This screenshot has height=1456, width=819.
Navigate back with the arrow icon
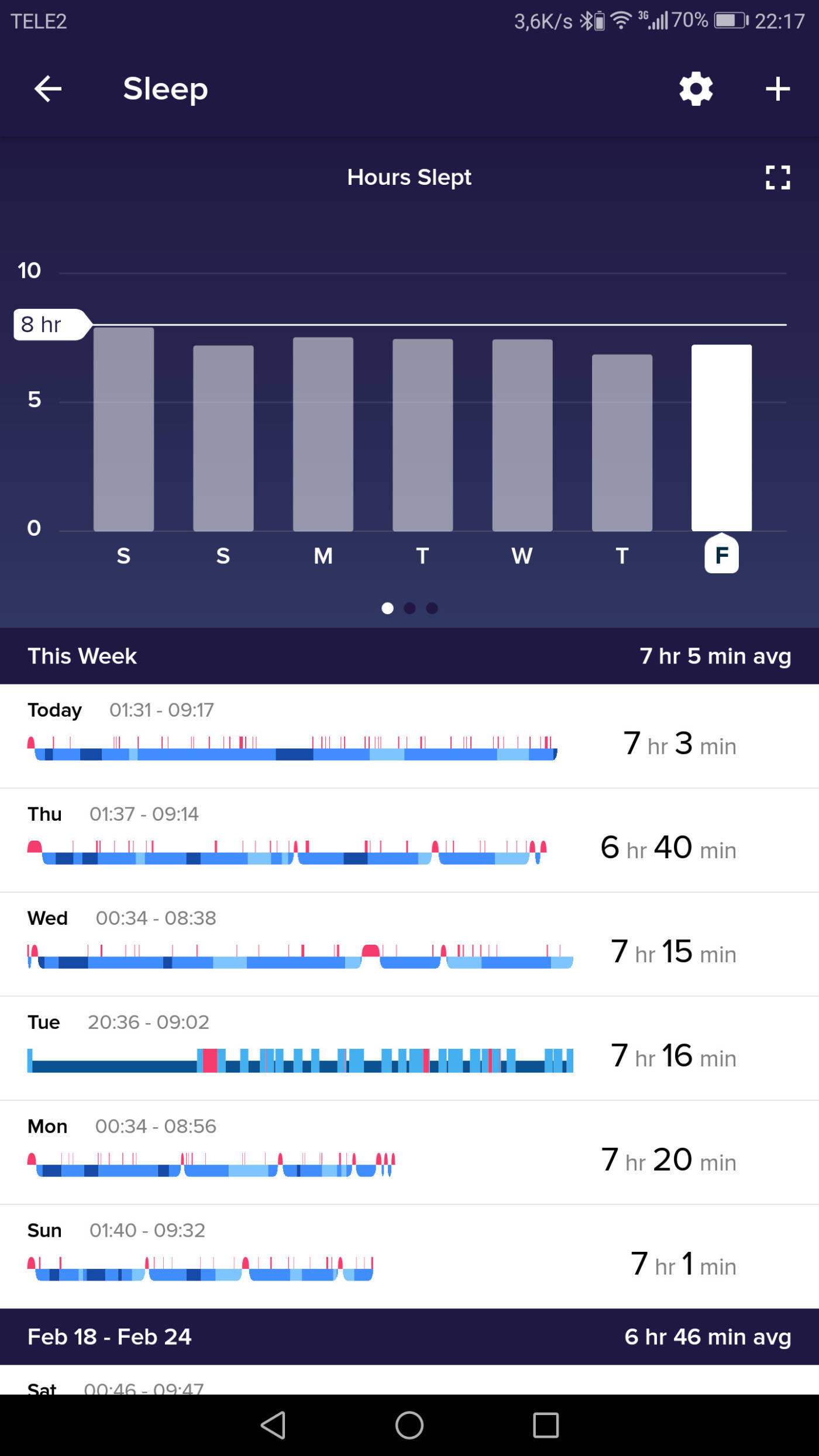pyautogui.click(x=49, y=89)
